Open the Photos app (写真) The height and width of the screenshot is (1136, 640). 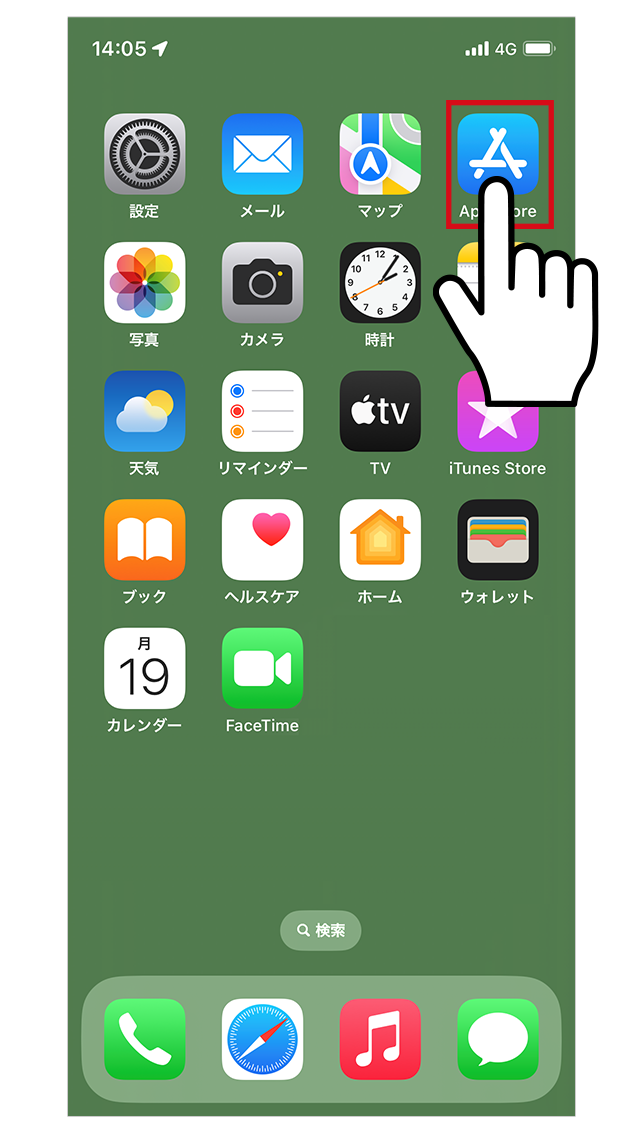coord(144,283)
